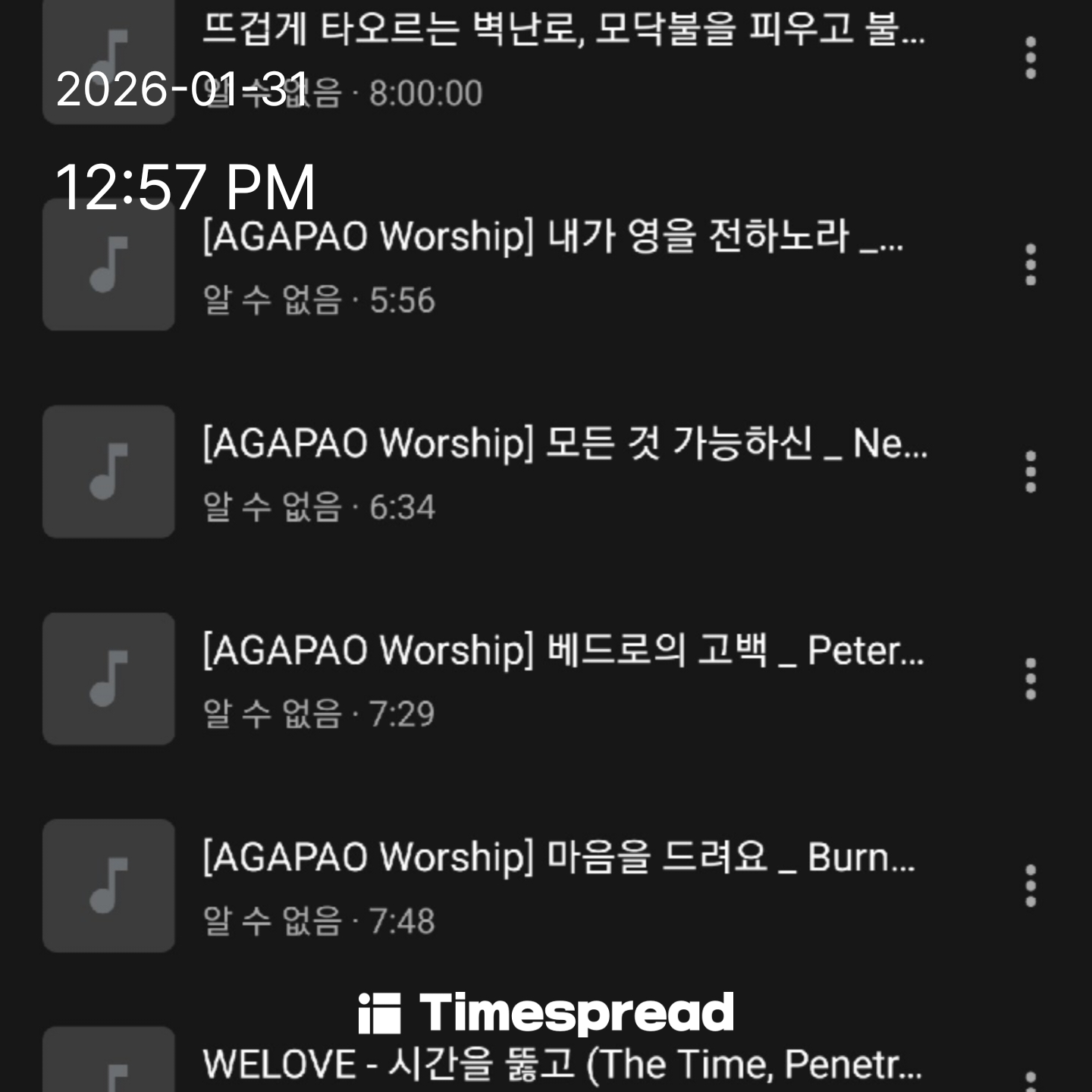Play AGAPAO Worship 내가 영을 전하노라
Image resolution: width=1092 pixels, height=1092 pixels.
pyautogui.click(x=552, y=237)
